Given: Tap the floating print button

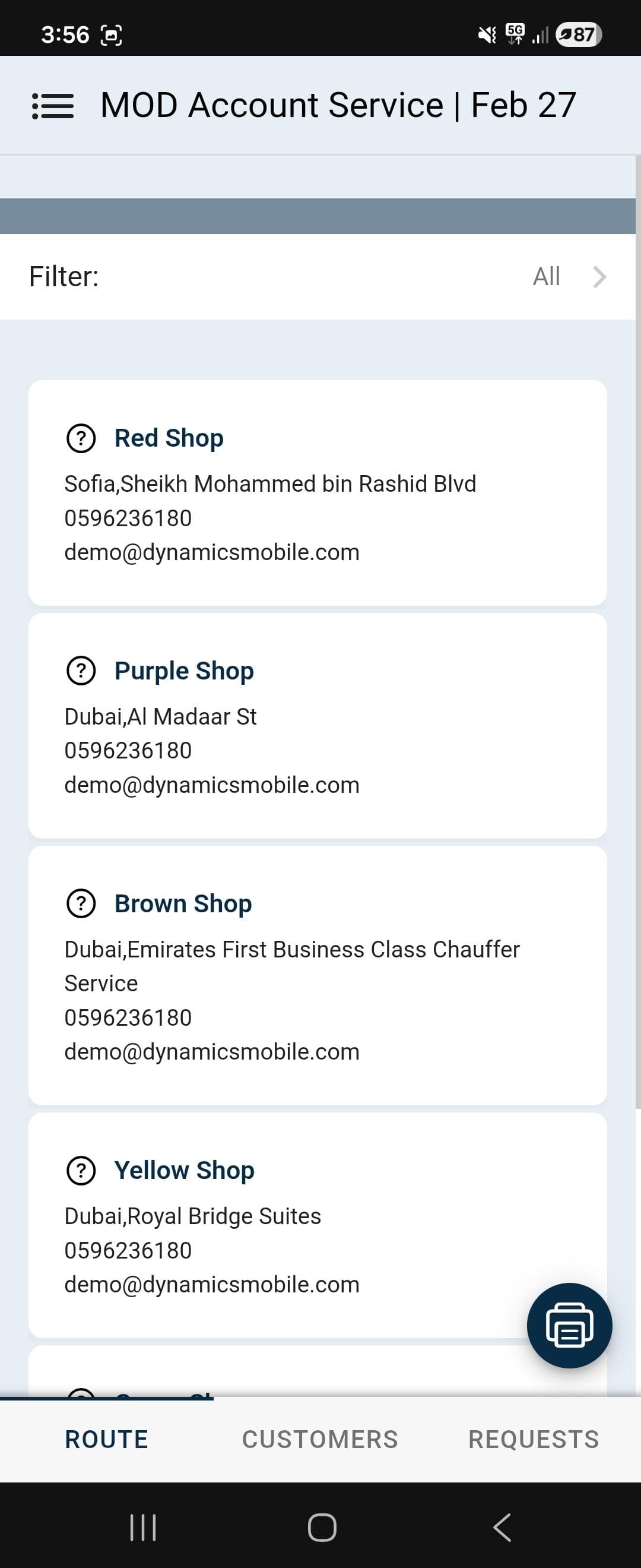Looking at the screenshot, I should 569,1325.
